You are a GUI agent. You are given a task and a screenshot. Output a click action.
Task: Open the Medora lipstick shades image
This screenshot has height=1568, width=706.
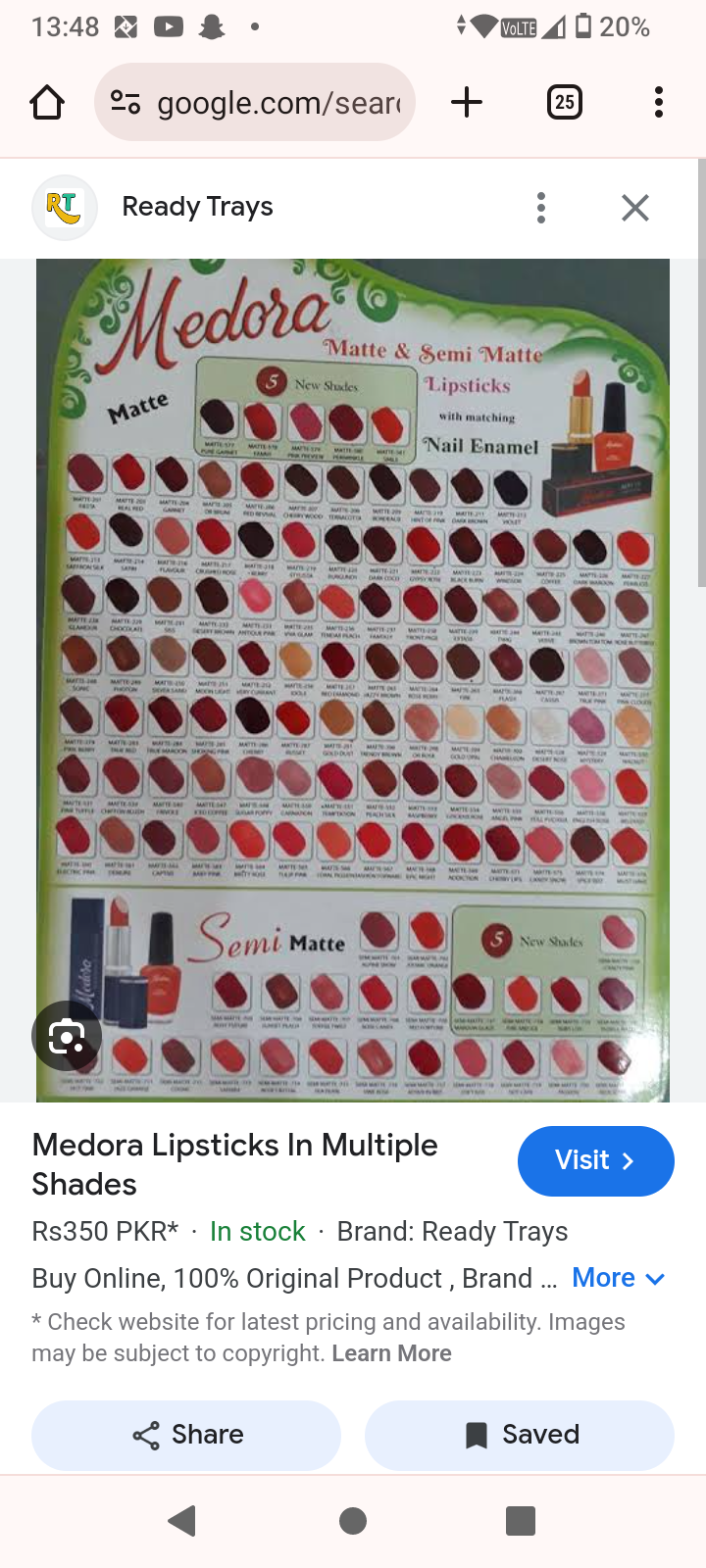tap(353, 676)
